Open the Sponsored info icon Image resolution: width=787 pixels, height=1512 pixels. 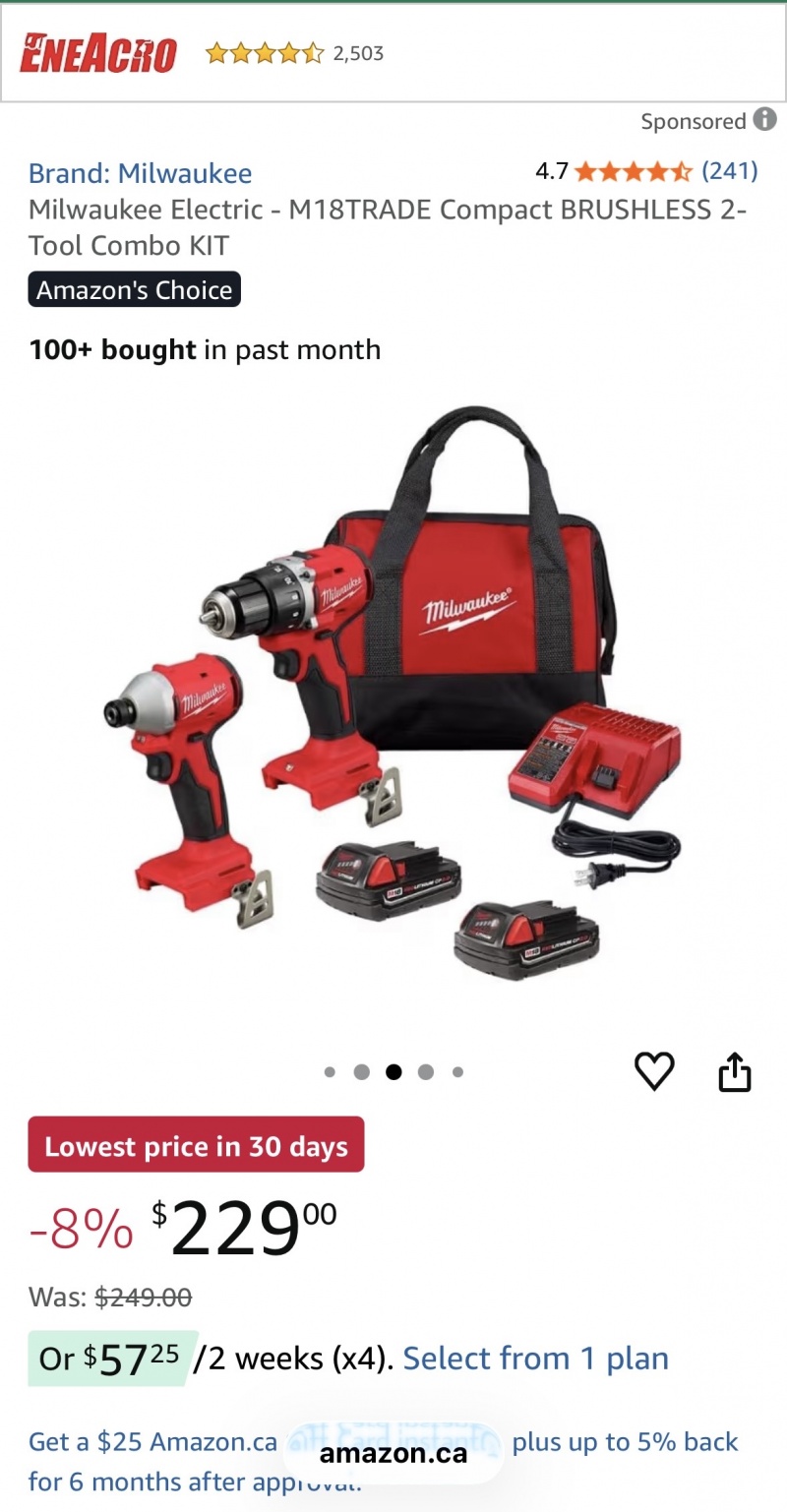click(764, 120)
